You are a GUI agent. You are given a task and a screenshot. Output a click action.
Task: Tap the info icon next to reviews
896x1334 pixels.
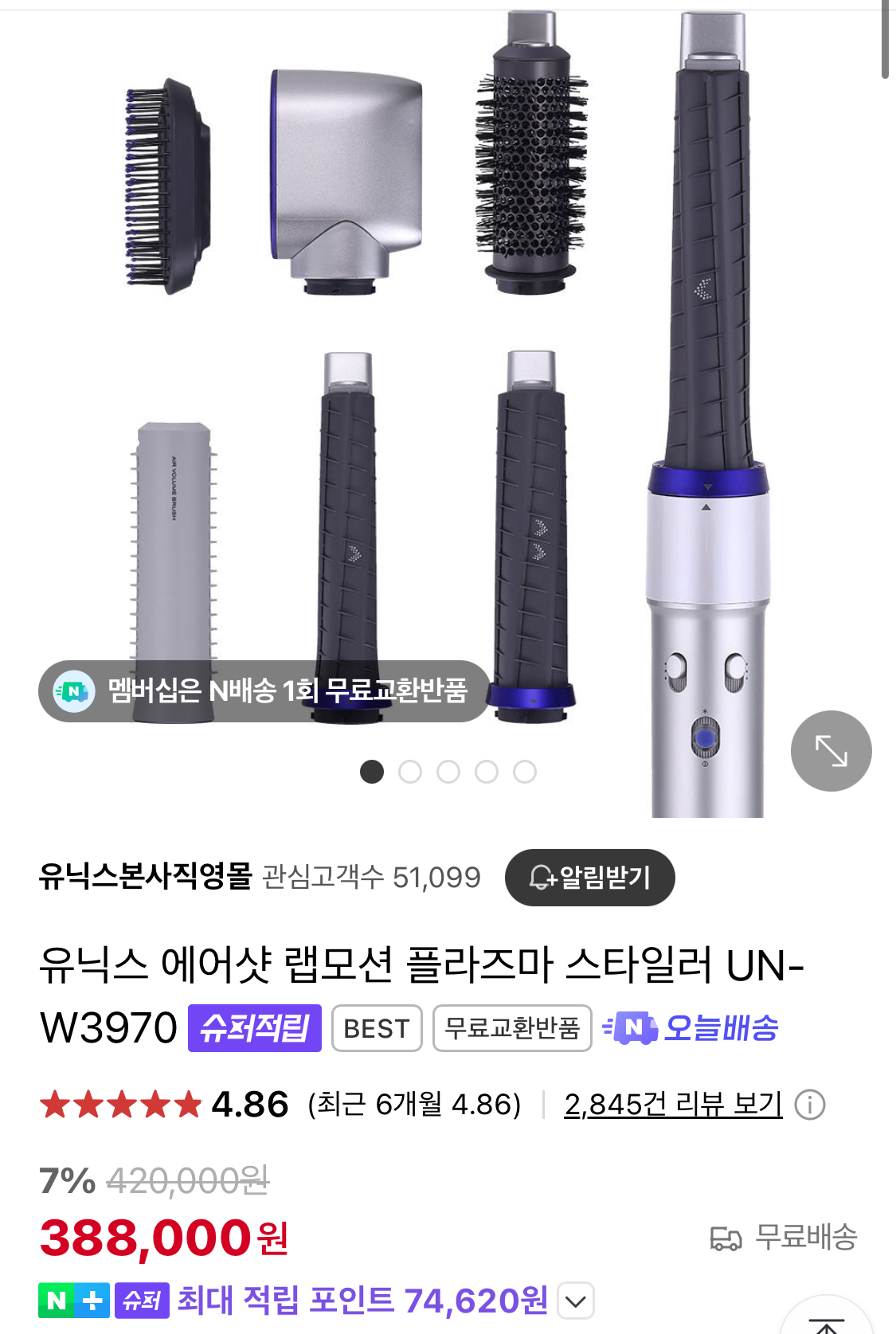[810, 1105]
